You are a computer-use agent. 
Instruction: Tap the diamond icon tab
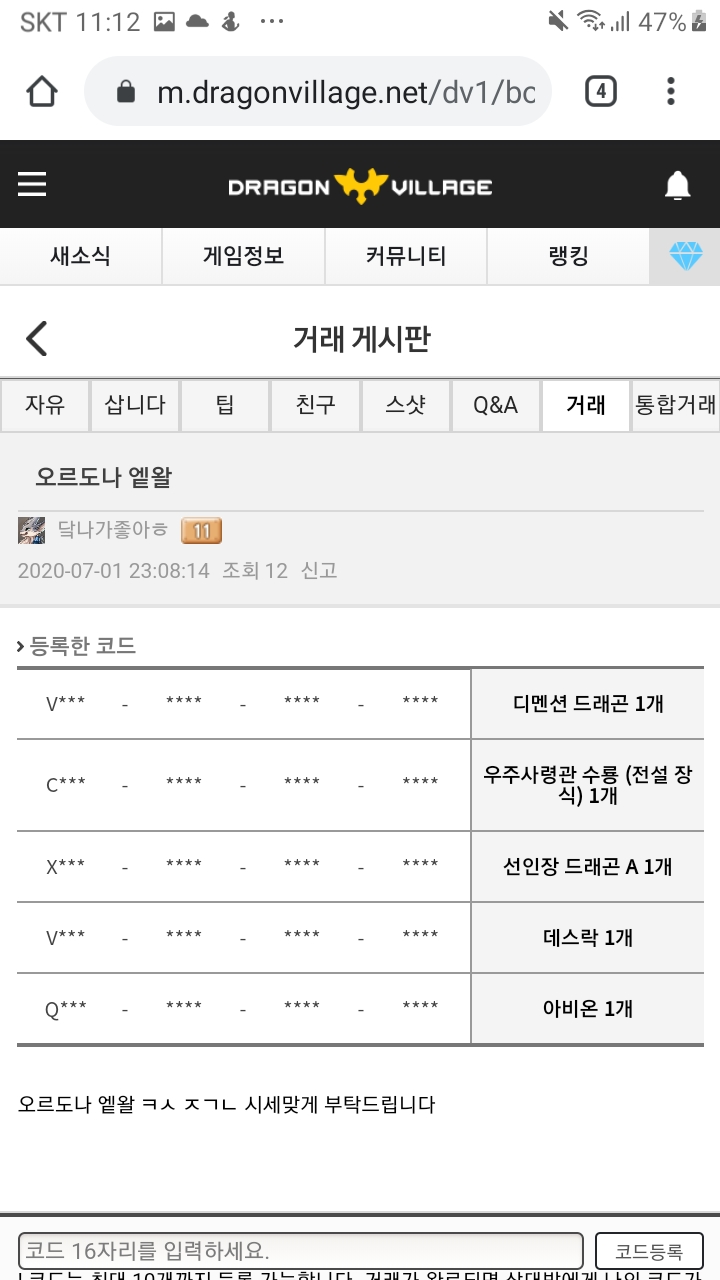coord(686,256)
